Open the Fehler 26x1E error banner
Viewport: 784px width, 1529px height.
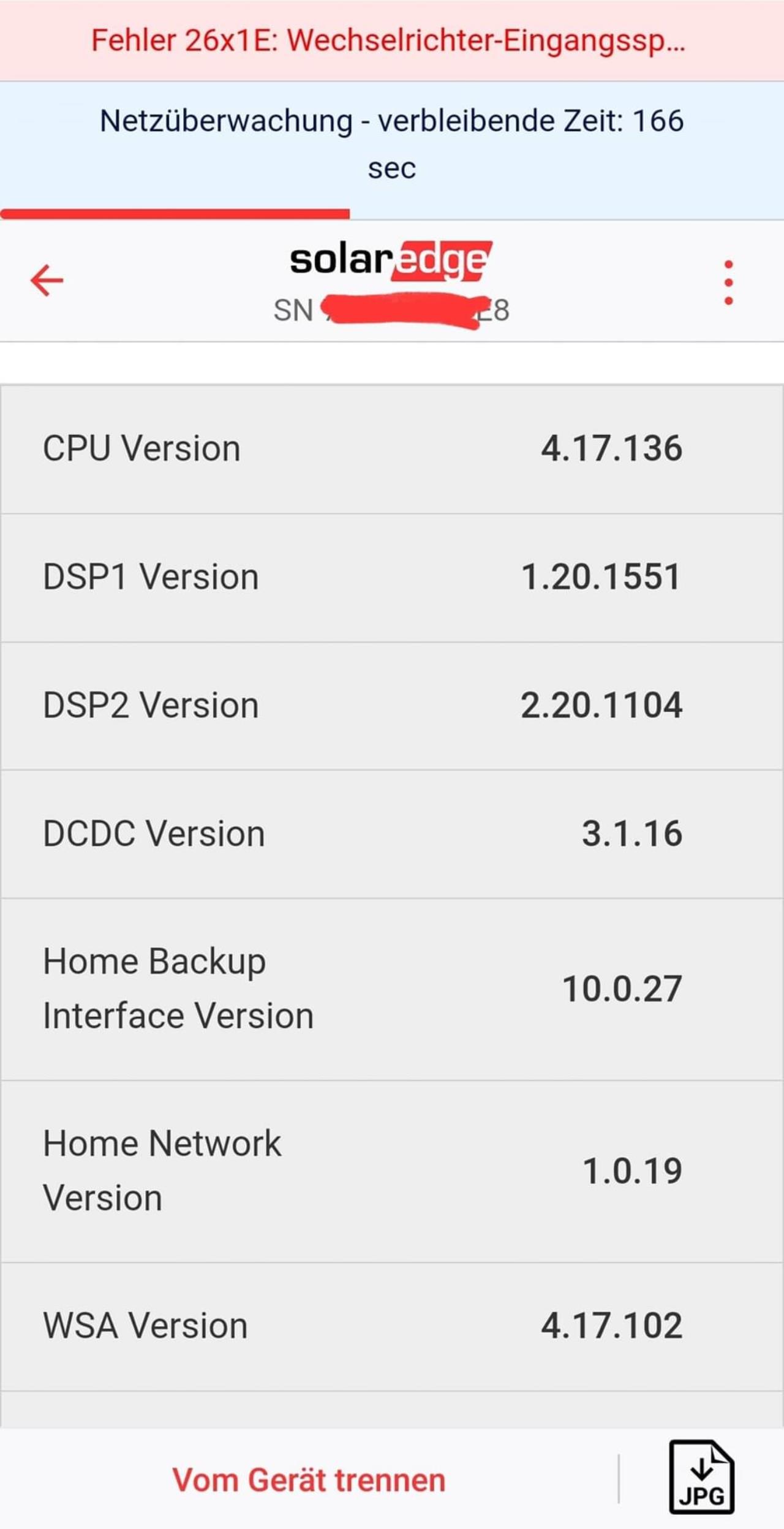click(392, 40)
